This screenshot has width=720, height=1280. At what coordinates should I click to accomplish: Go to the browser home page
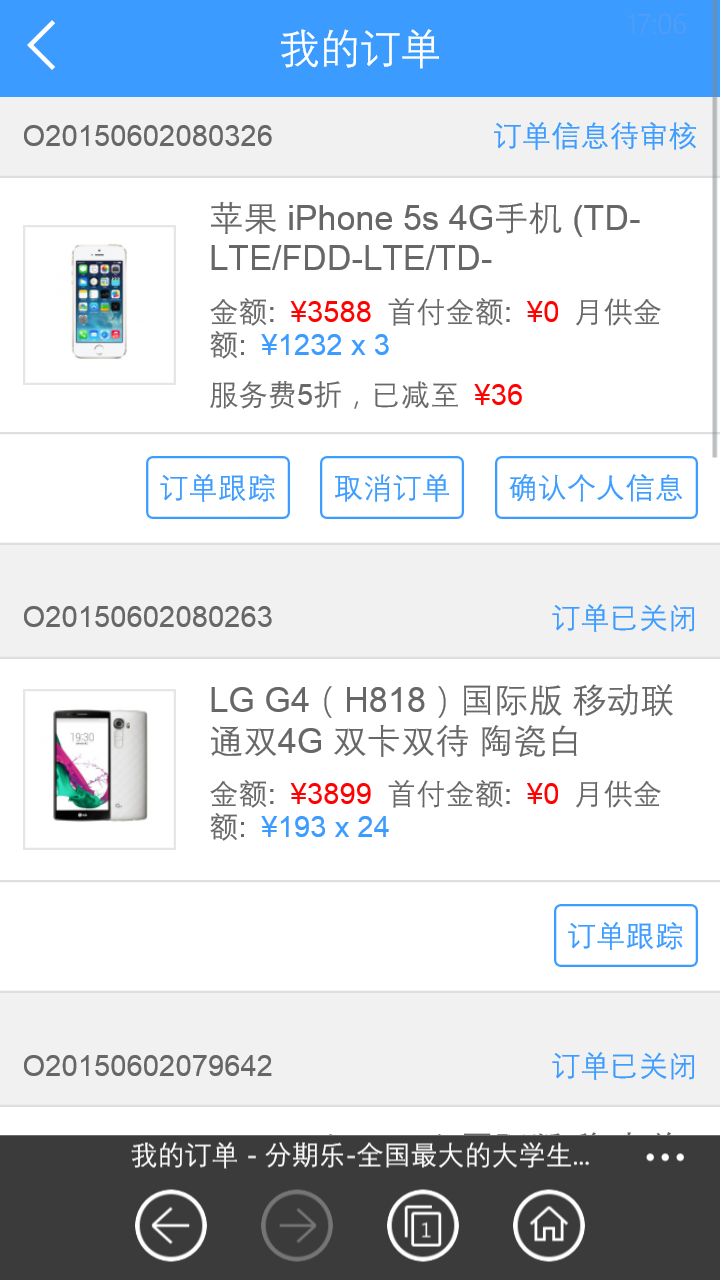(x=549, y=1225)
